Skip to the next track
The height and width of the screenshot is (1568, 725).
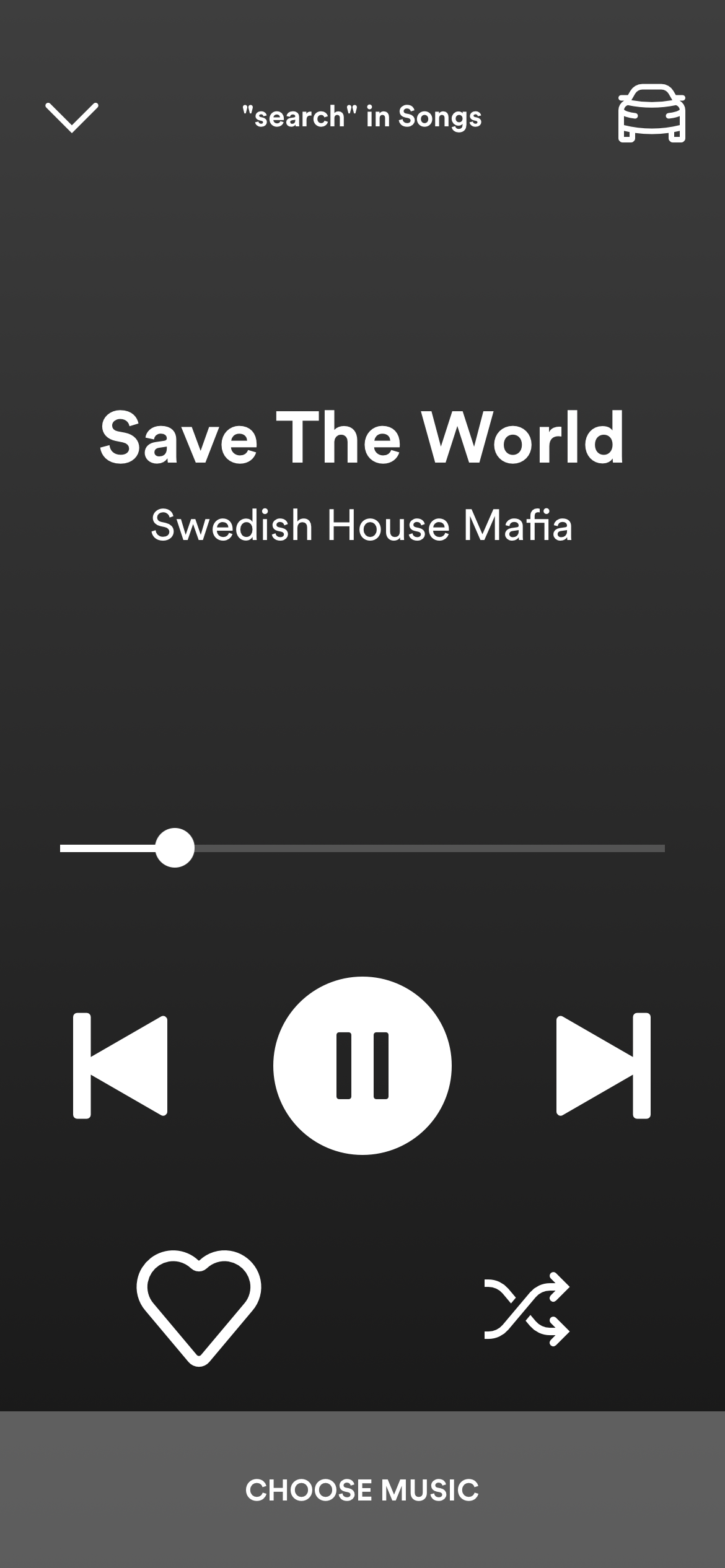pos(604,1065)
